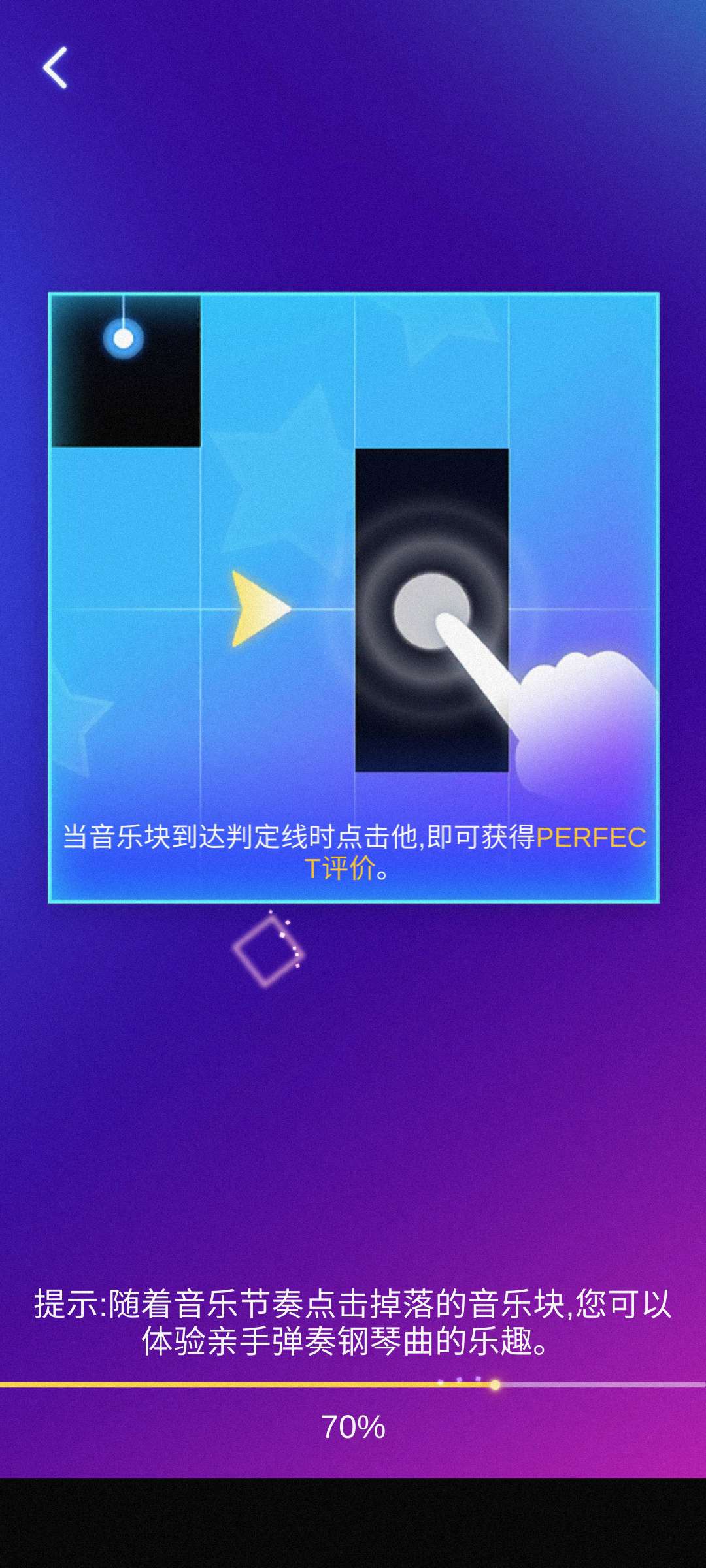Go back using the top-left arrow
The width and height of the screenshot is (706, 1568).
(x=55, y=67)
